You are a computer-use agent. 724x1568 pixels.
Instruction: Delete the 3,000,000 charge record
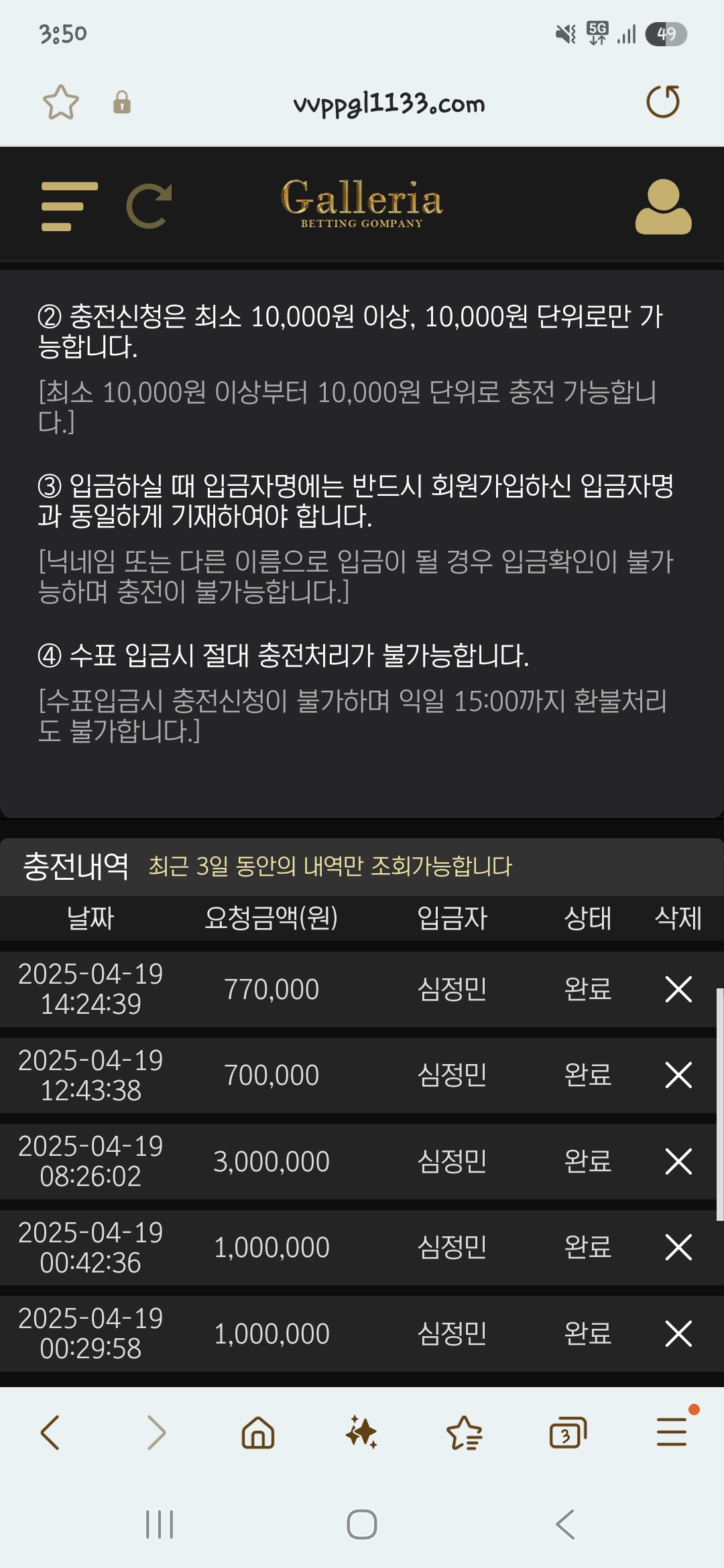678,1161
